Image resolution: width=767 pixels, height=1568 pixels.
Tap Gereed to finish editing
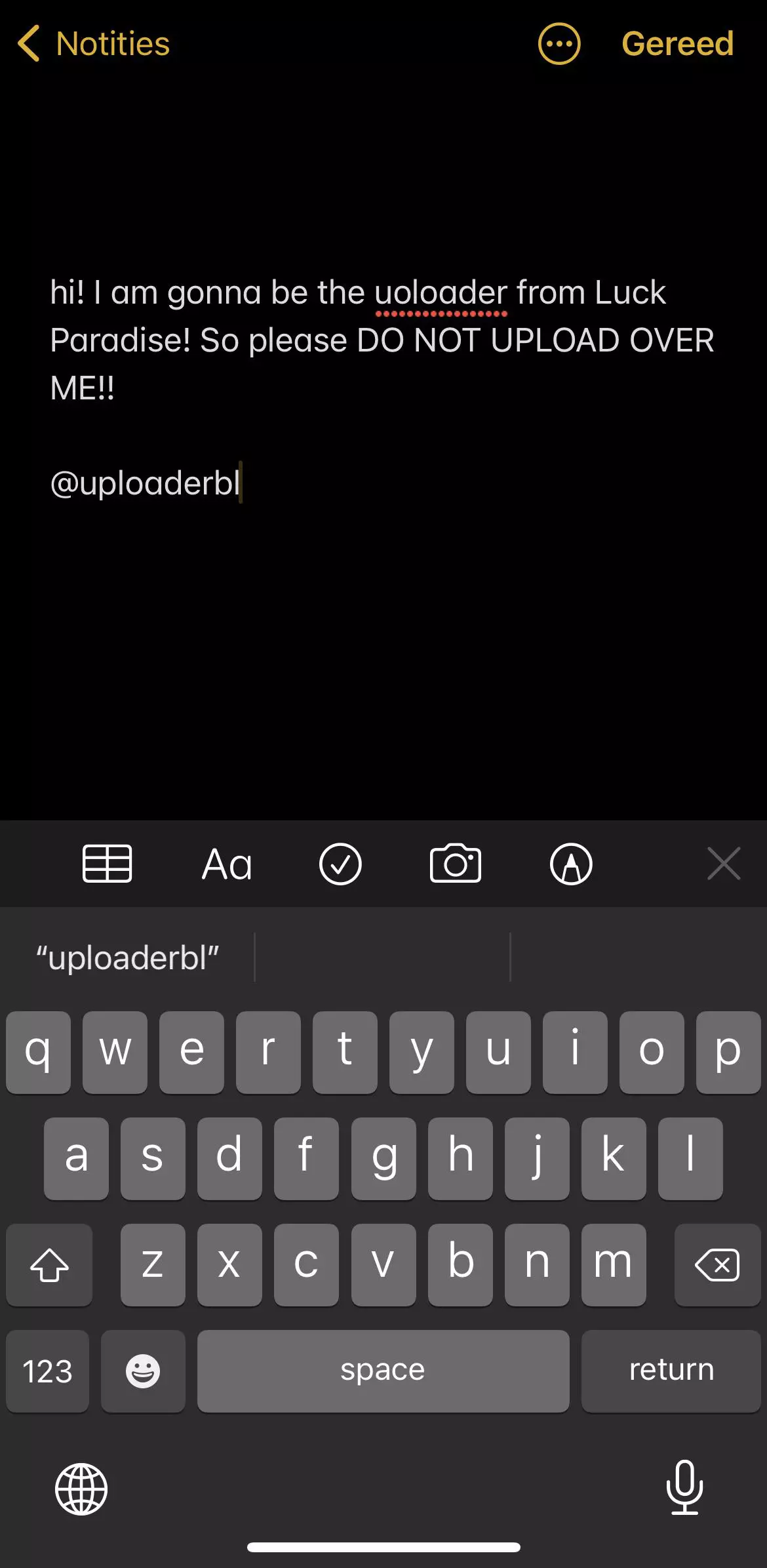coord(677,44)
